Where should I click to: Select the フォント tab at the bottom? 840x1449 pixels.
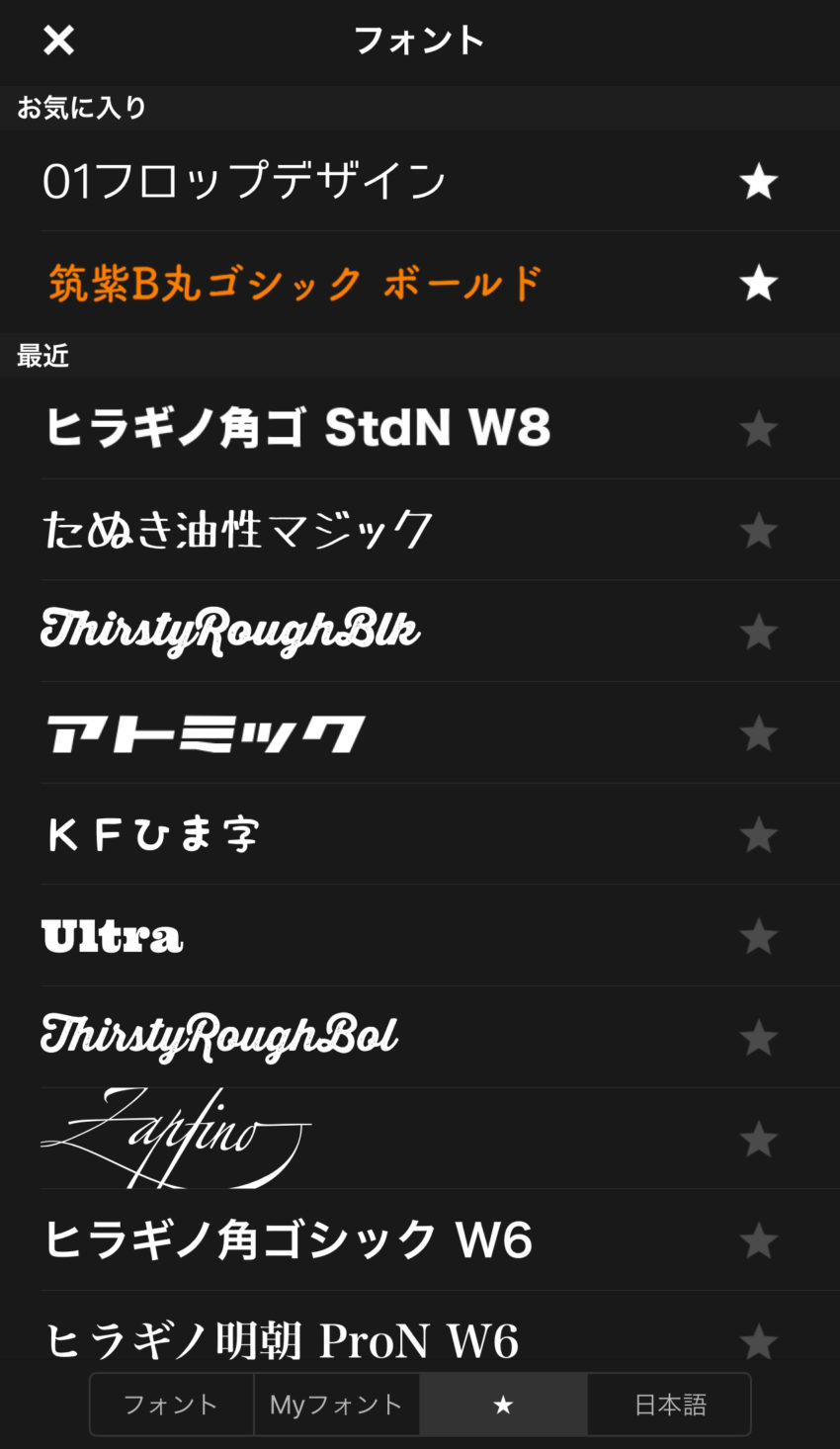point(171,1403)
